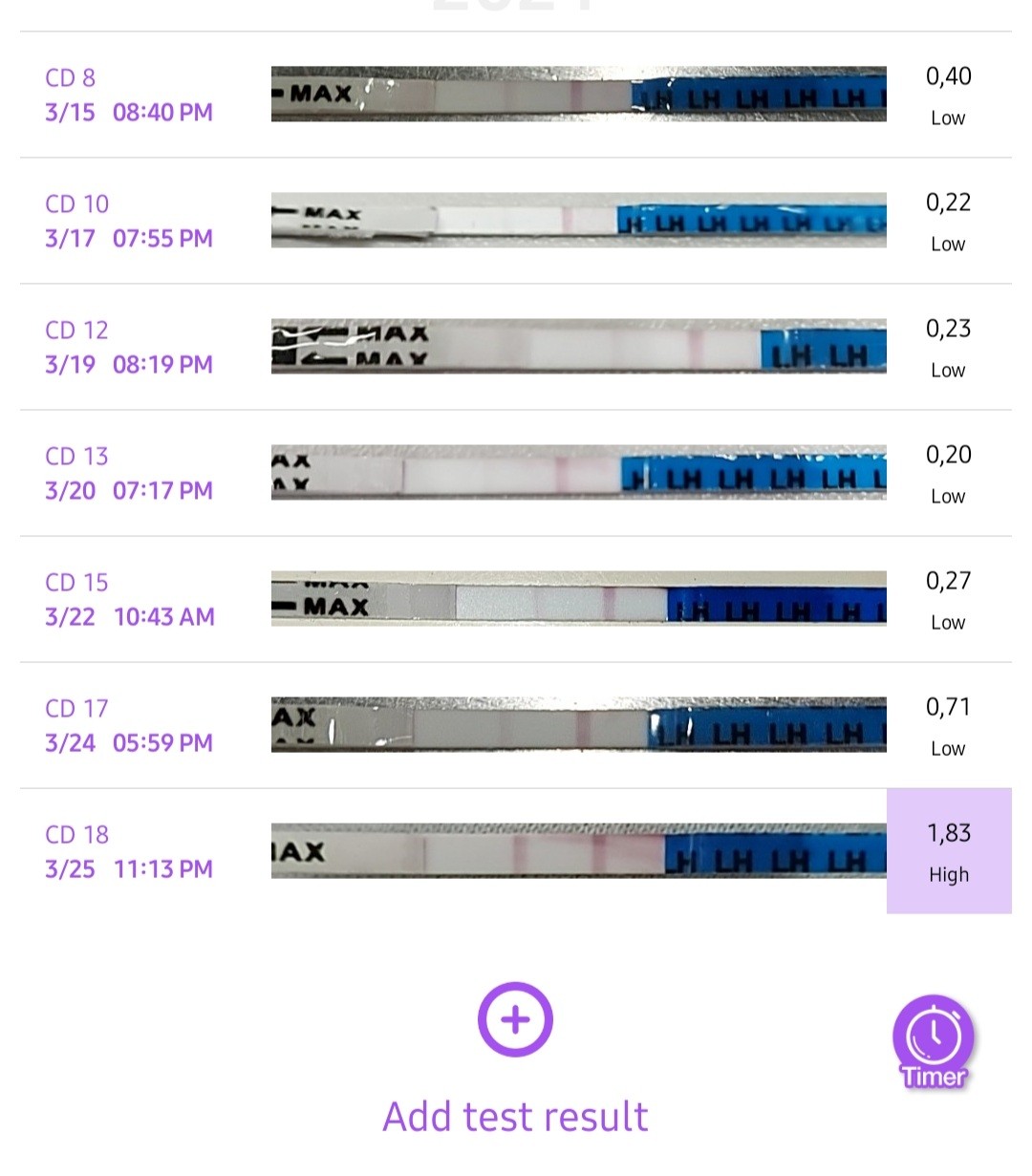Start the Timer
Screen dimensions: 1032x1176
pos(934,1040)
